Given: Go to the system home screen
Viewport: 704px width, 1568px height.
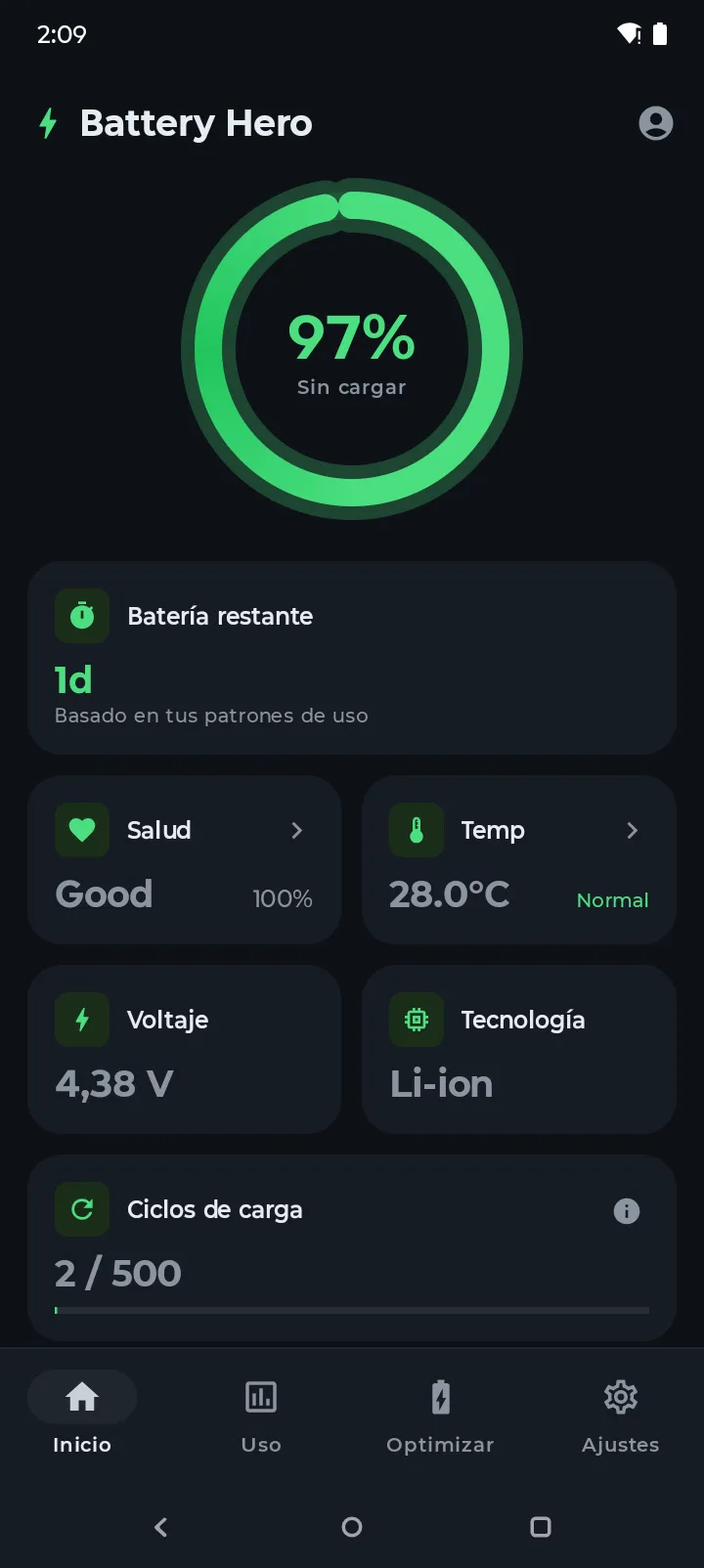Looking at the screenshot, I should (352, 1527).
